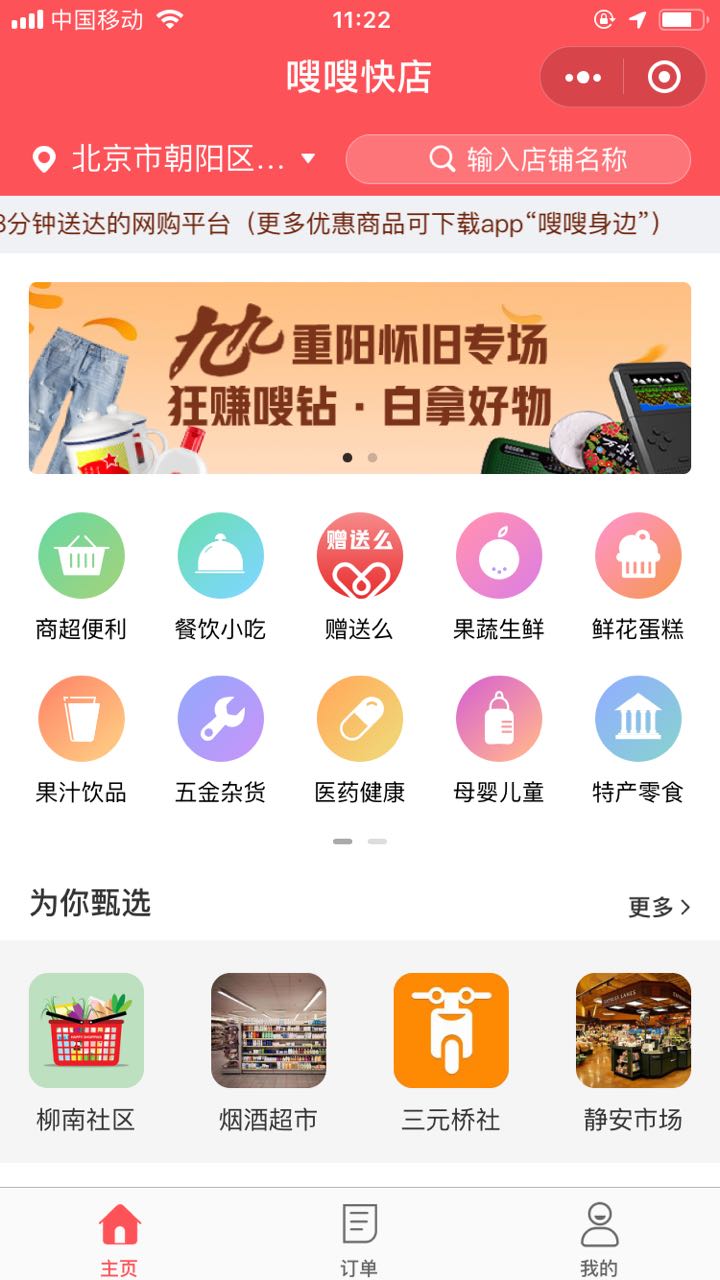The image size is (720, 1280).
Task: Expand the 北京市朝阳区 location dropdown
Action: click(174, 159)
